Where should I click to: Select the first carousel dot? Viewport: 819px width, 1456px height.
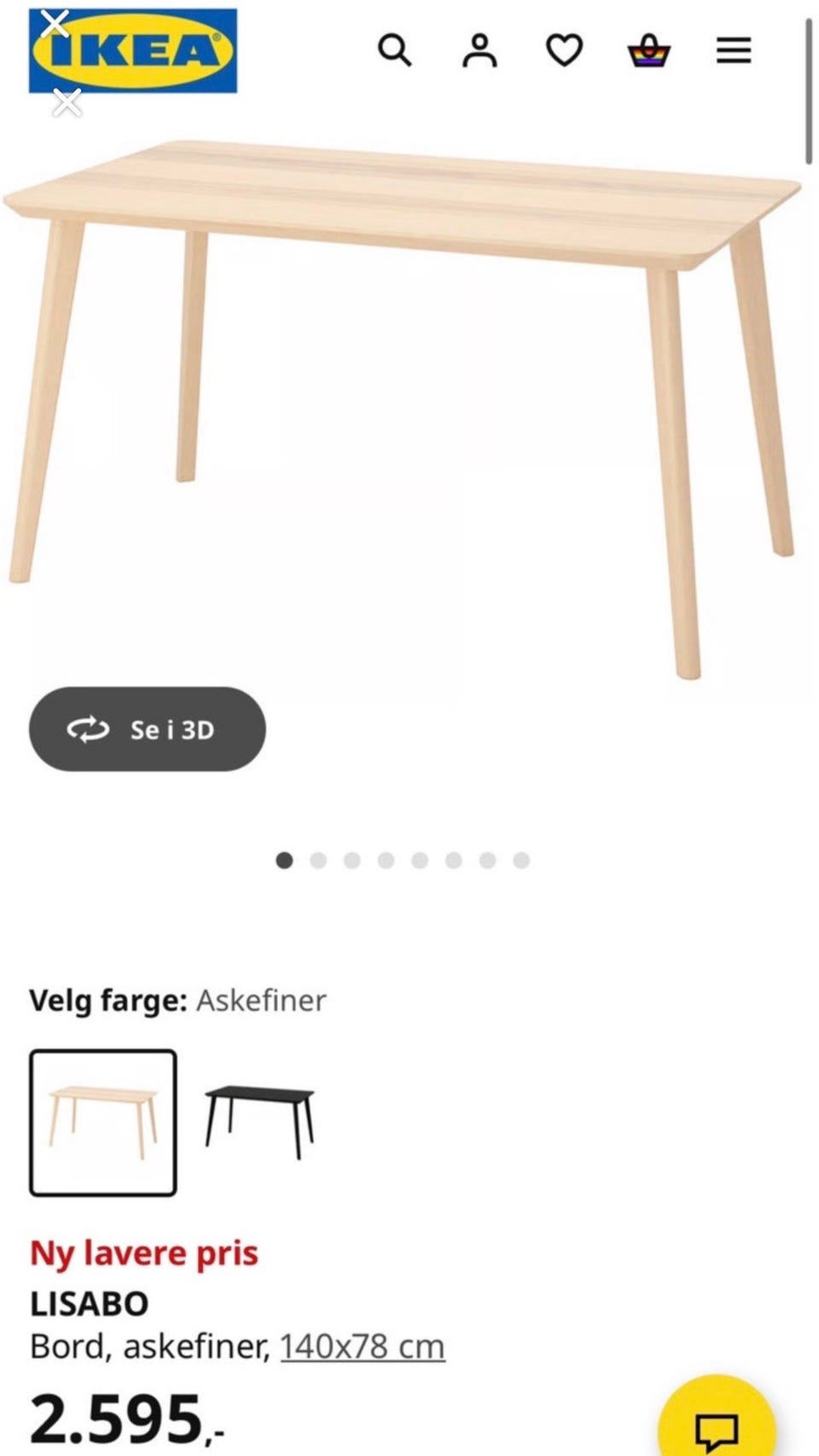pos(284,861)
